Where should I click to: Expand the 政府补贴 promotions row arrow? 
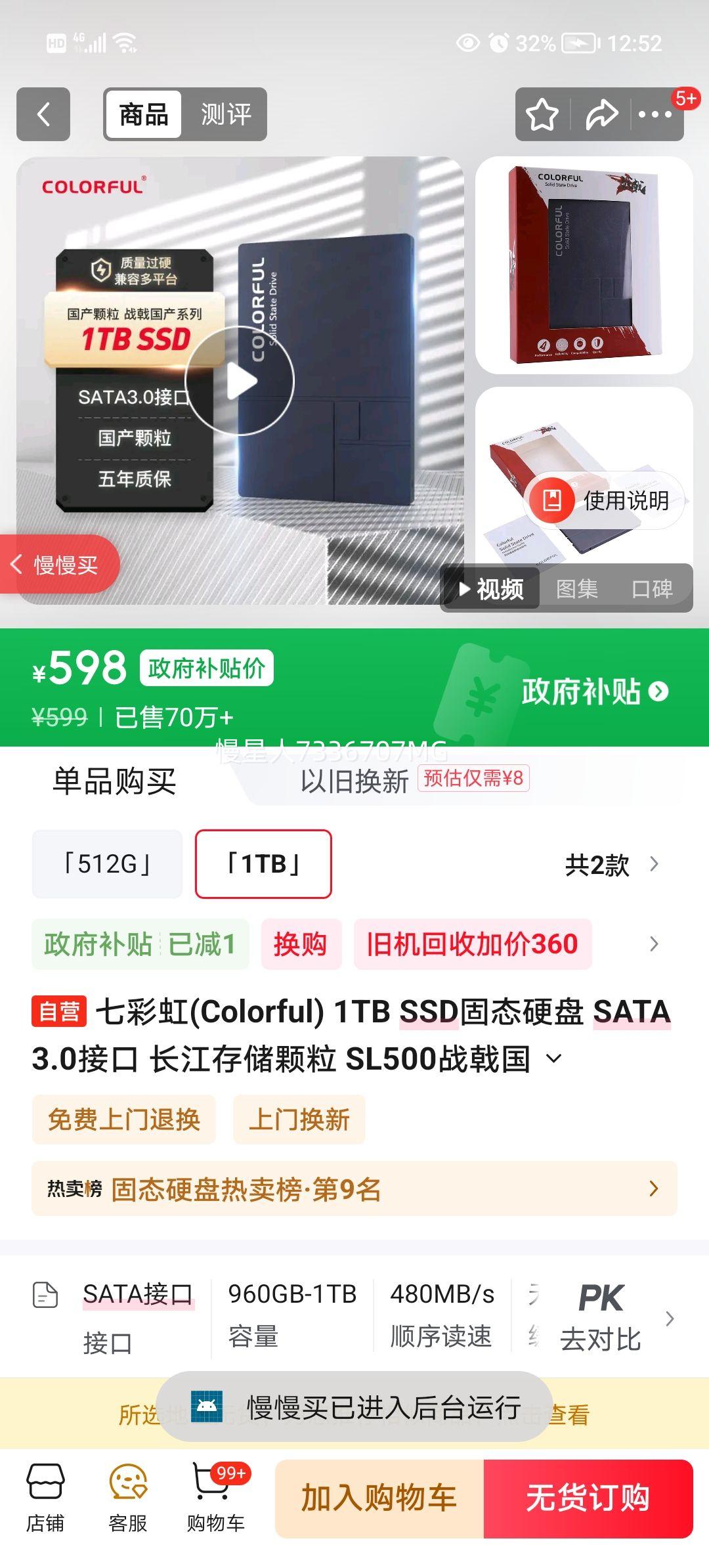tap(652, 944)
